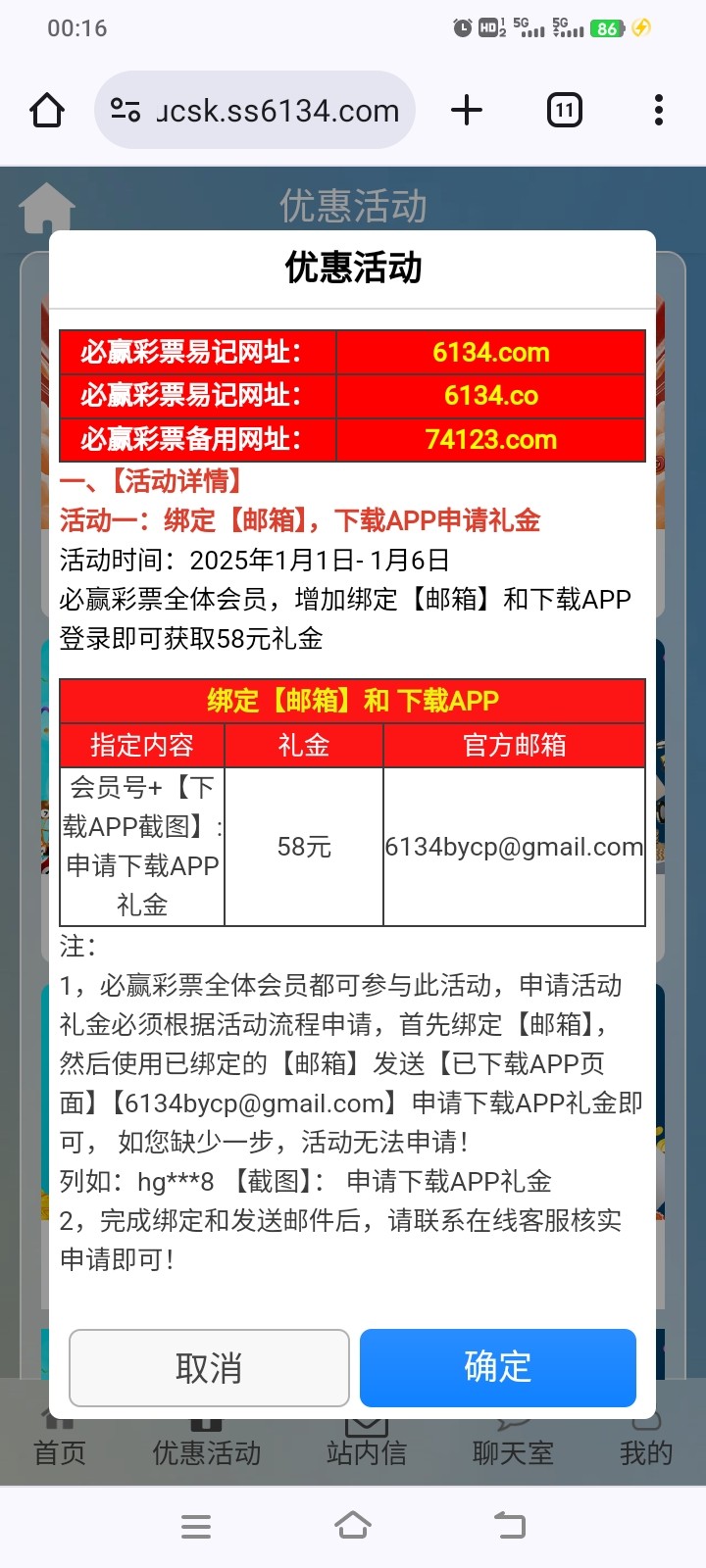The width and height of the screenshot is (706, 1568).
Task: Open the tab switcher showing 11 tabs
Action: [x=564, y=110]
